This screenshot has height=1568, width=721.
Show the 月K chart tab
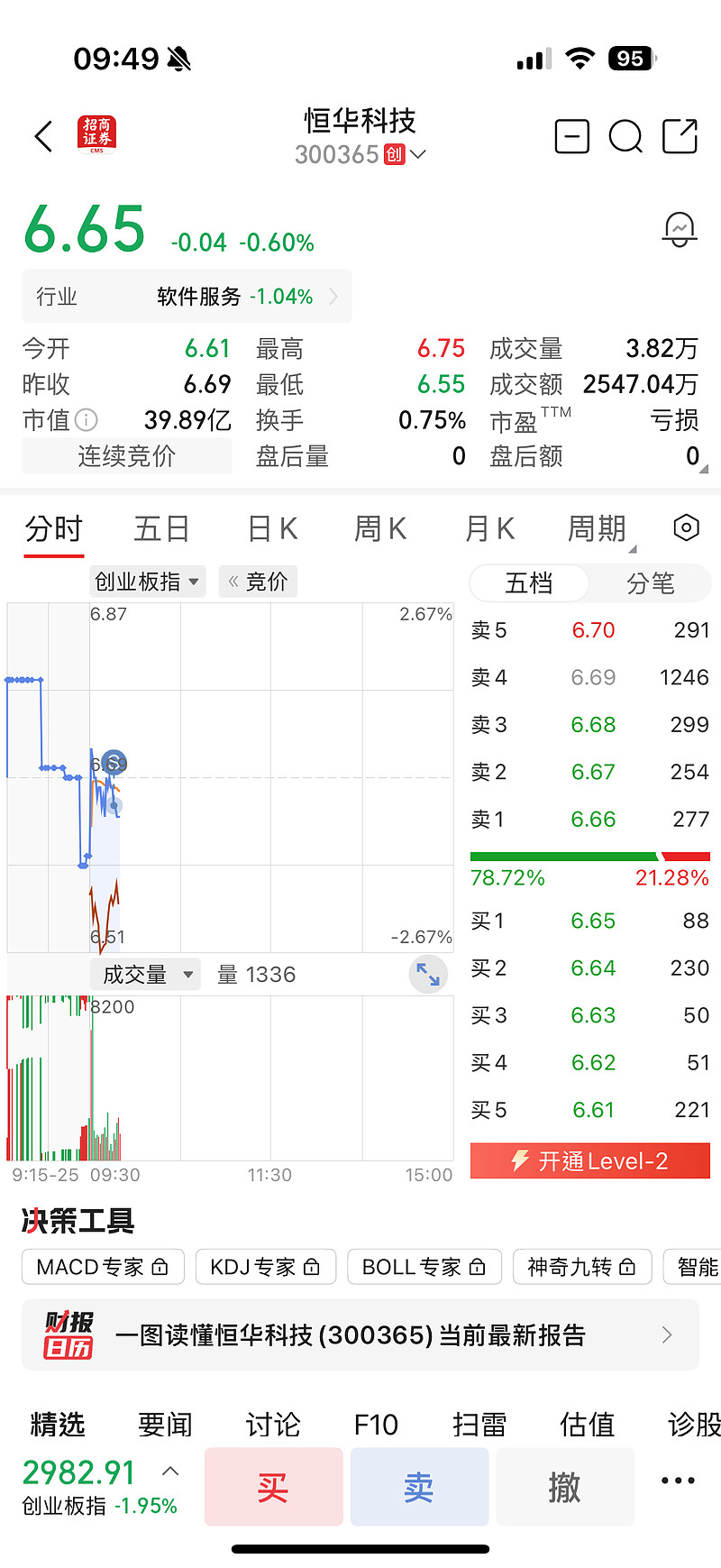[489, 529]
